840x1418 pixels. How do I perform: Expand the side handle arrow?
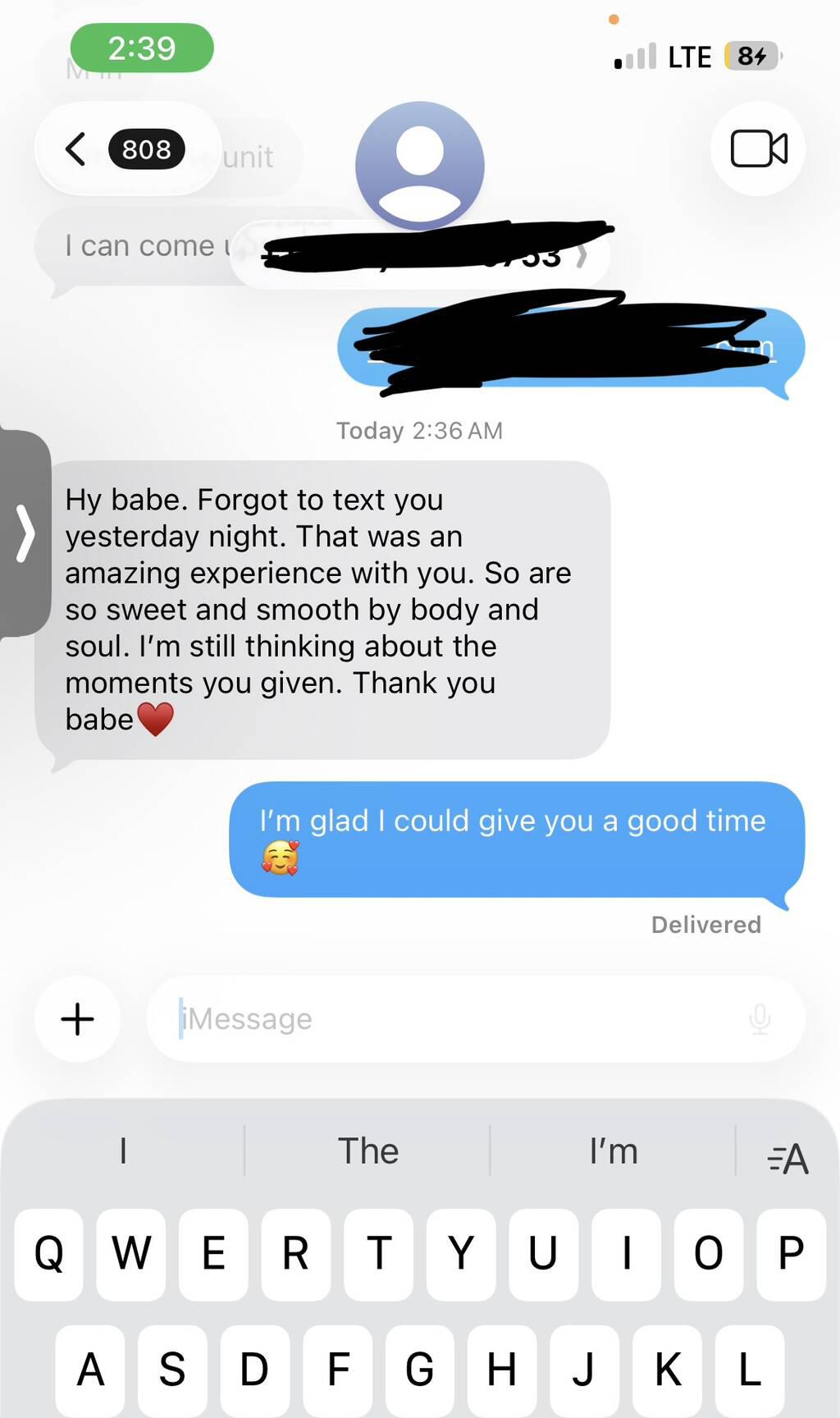[x=25, y=533]
